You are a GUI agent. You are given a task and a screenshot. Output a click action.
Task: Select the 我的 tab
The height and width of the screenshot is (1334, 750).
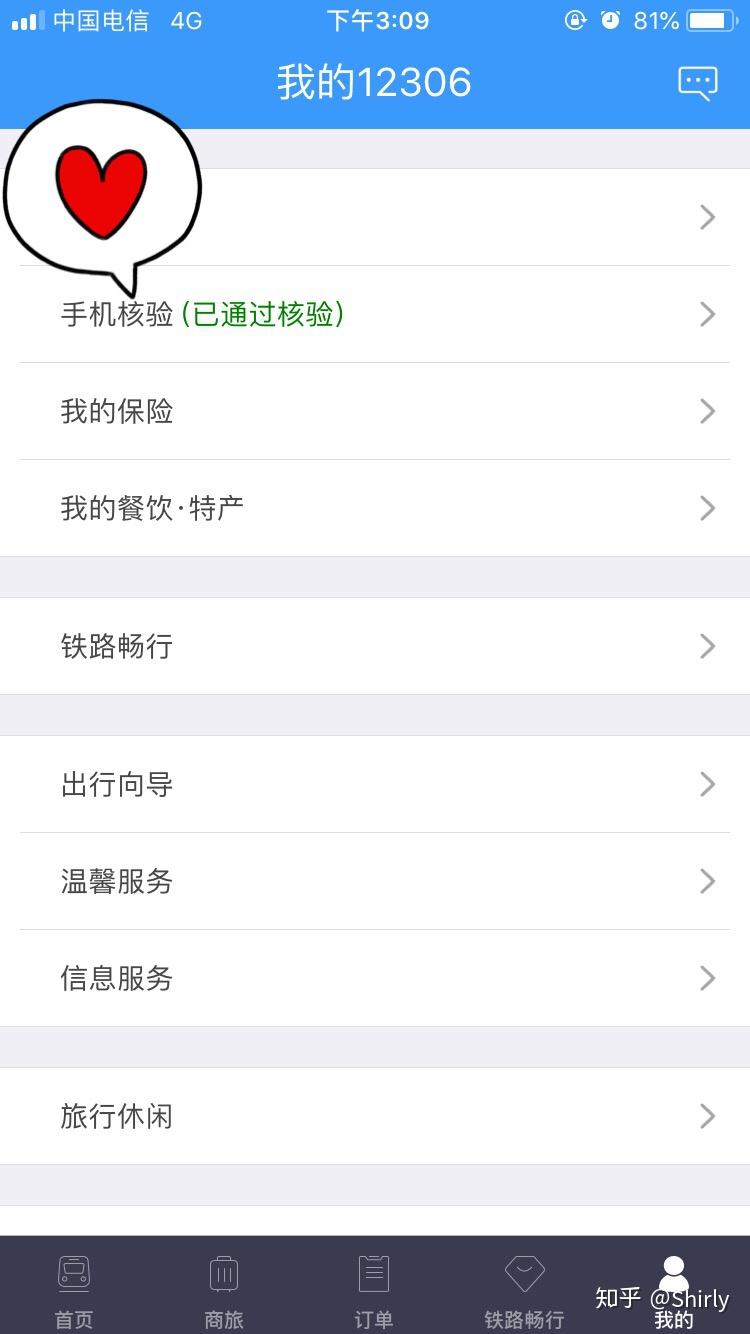pos(674,1290)
